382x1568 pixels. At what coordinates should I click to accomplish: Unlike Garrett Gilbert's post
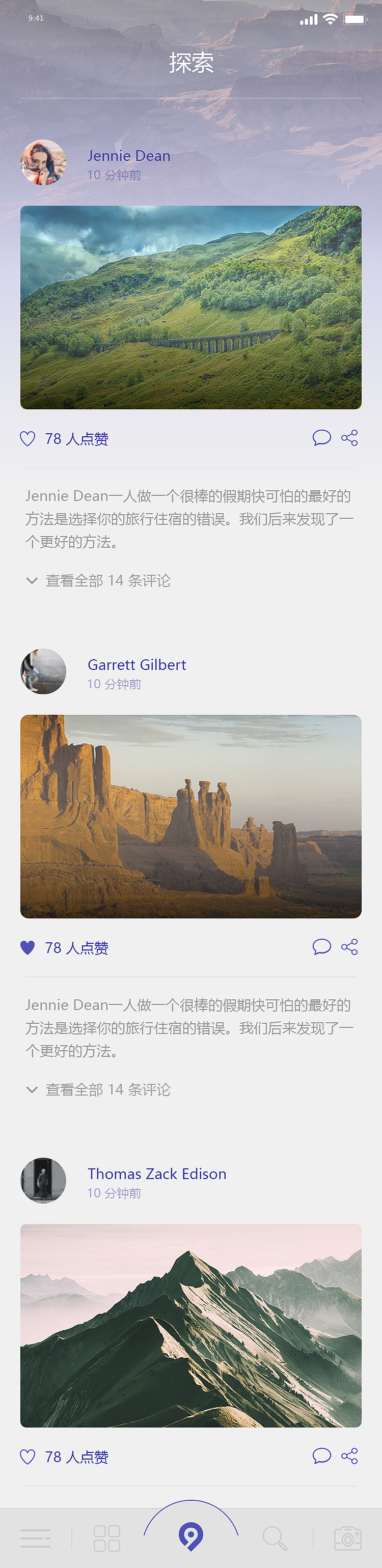[x=28, y=948]
